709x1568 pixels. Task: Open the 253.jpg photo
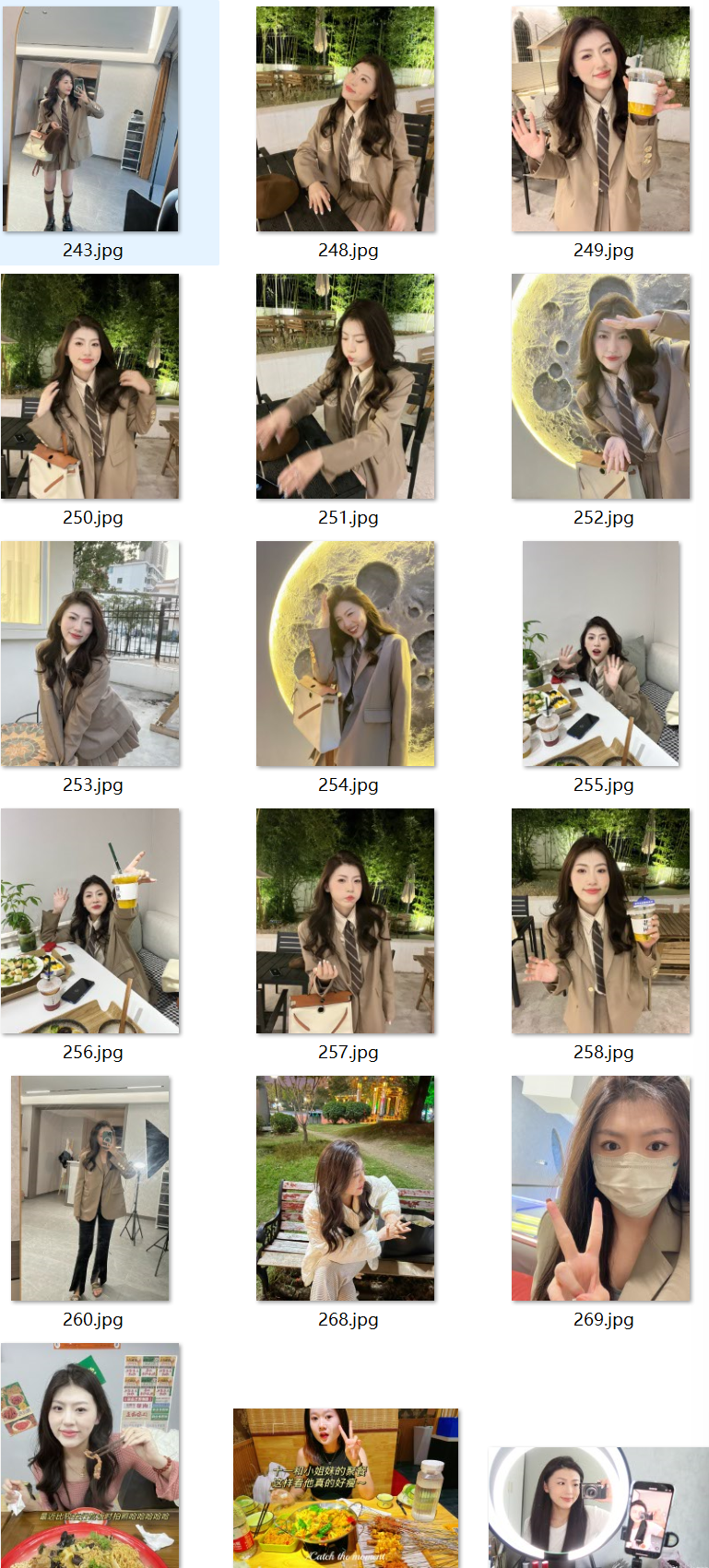[90, 654]
